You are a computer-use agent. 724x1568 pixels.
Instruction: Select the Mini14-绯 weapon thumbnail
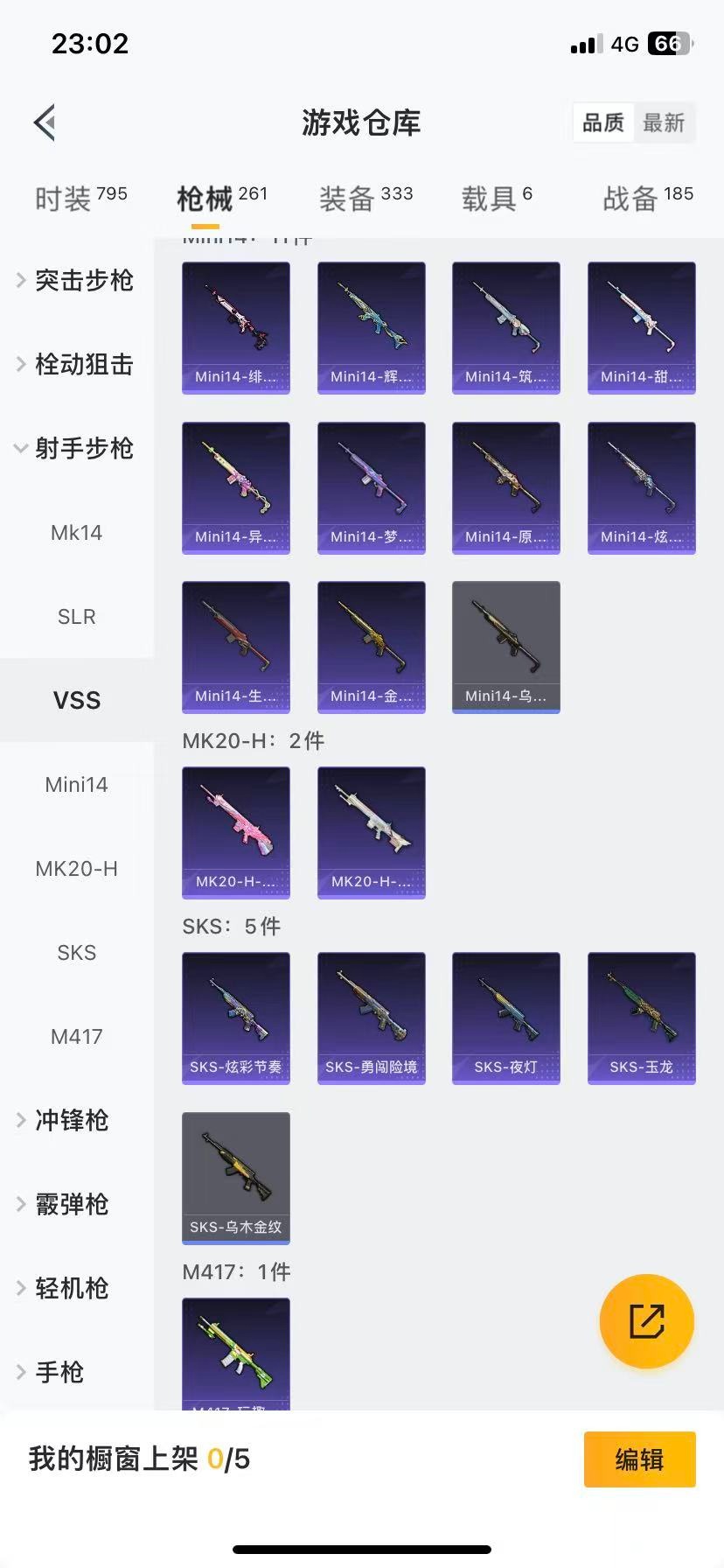235,328
